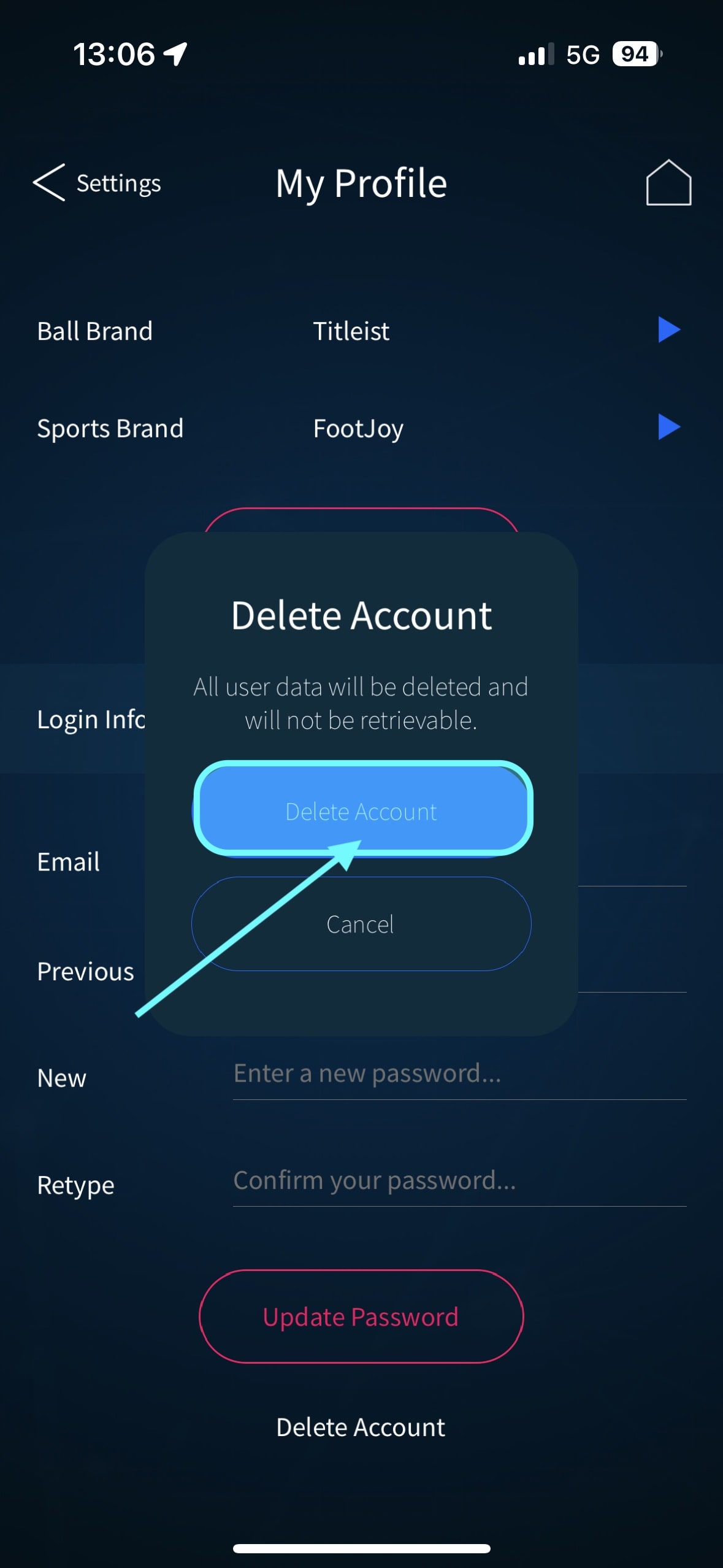Tap Delete Account link under Update Password
This screenshot has height=1568, width=723.
tap(361, 1427)
